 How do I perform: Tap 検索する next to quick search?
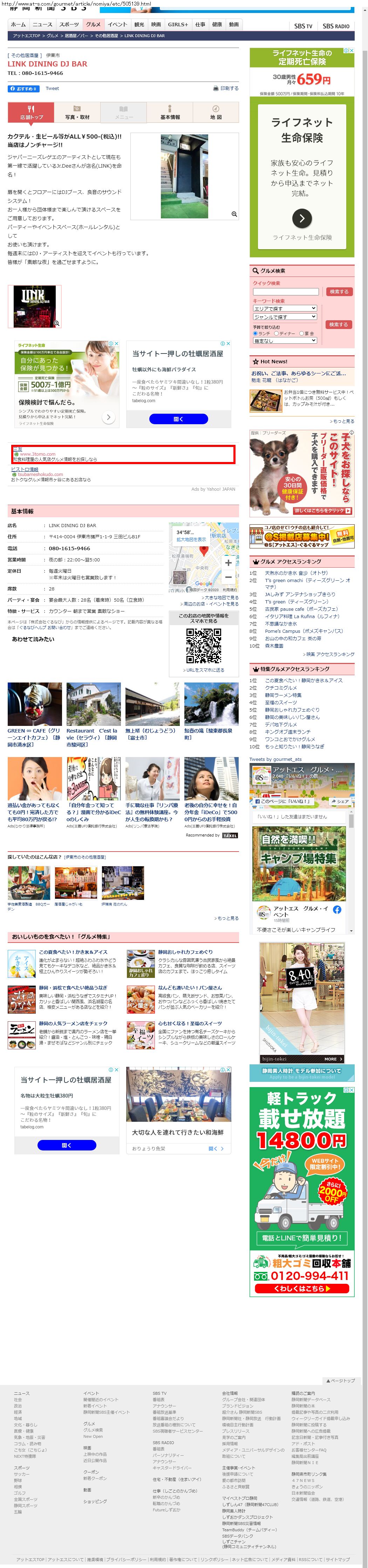(339, 292)
